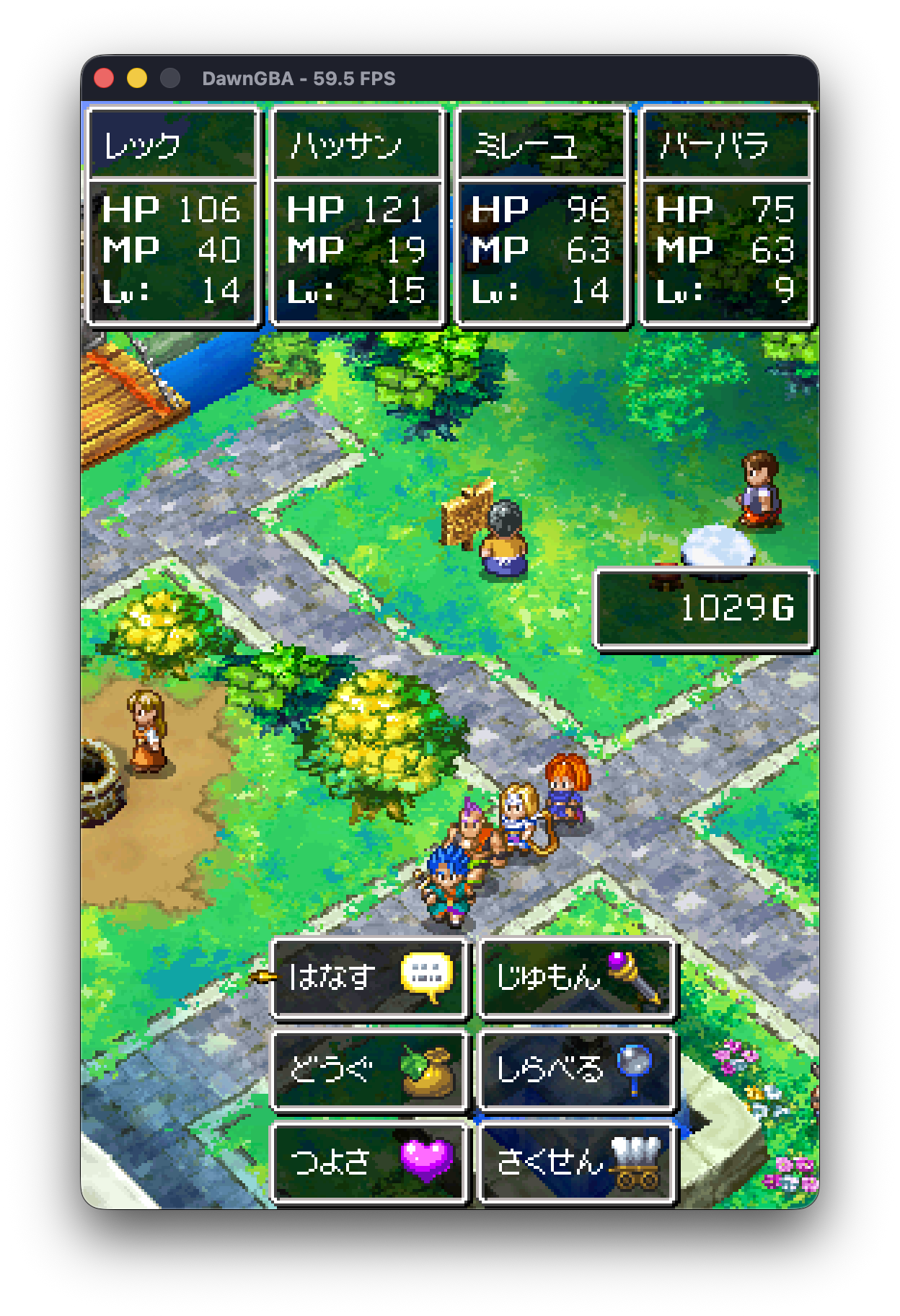Close the DawnGBA window with red button
The height and width of the screenshot is (1316, 900).
pos(105,78)
